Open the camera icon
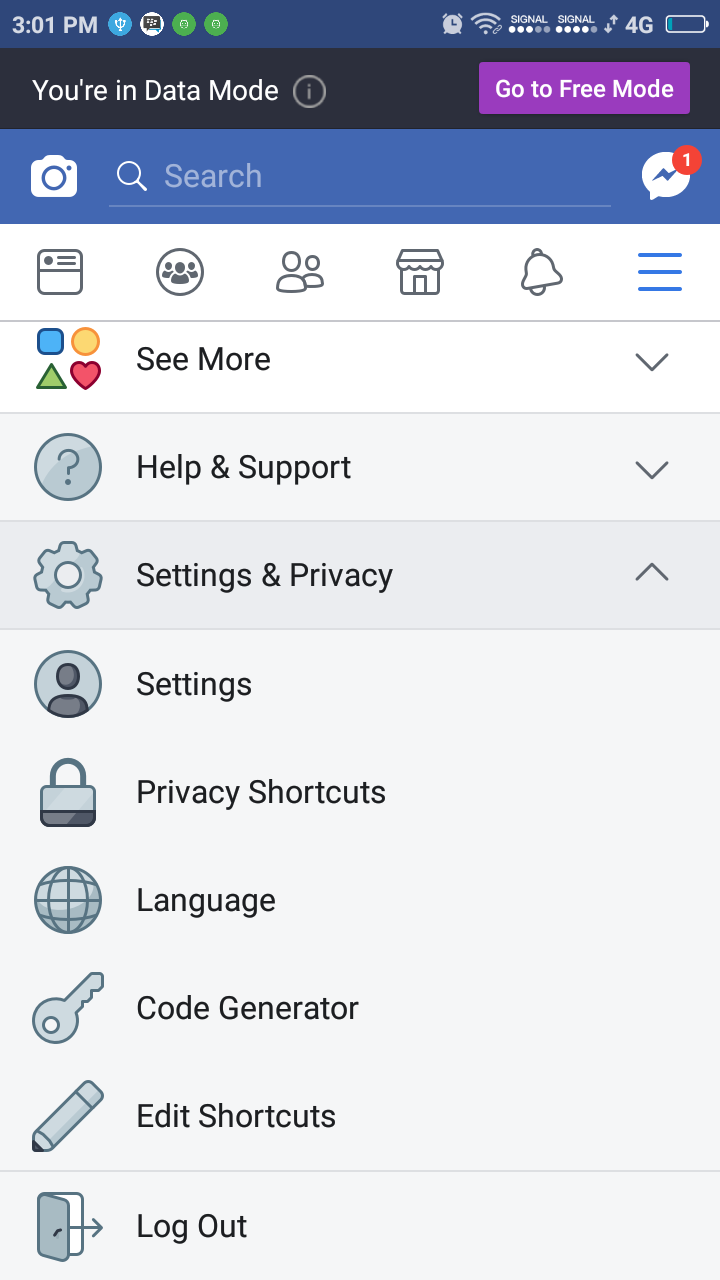Image resolution: width=720 pixels, height=1280 pixels. tap(54, 176)
